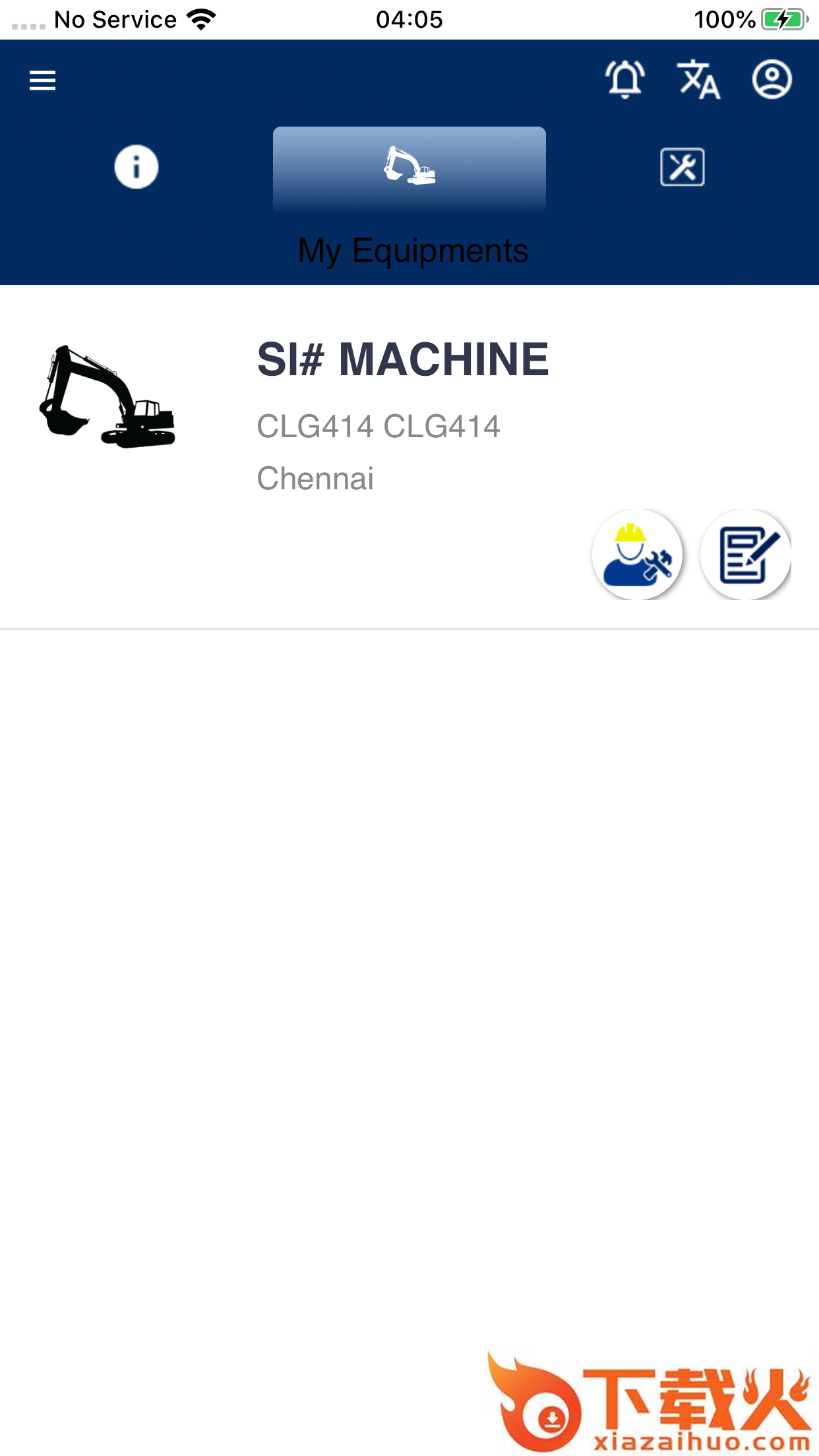Switch to the service tools tab
Viewport: 819px width, 1456px height.
coord(682,167)
